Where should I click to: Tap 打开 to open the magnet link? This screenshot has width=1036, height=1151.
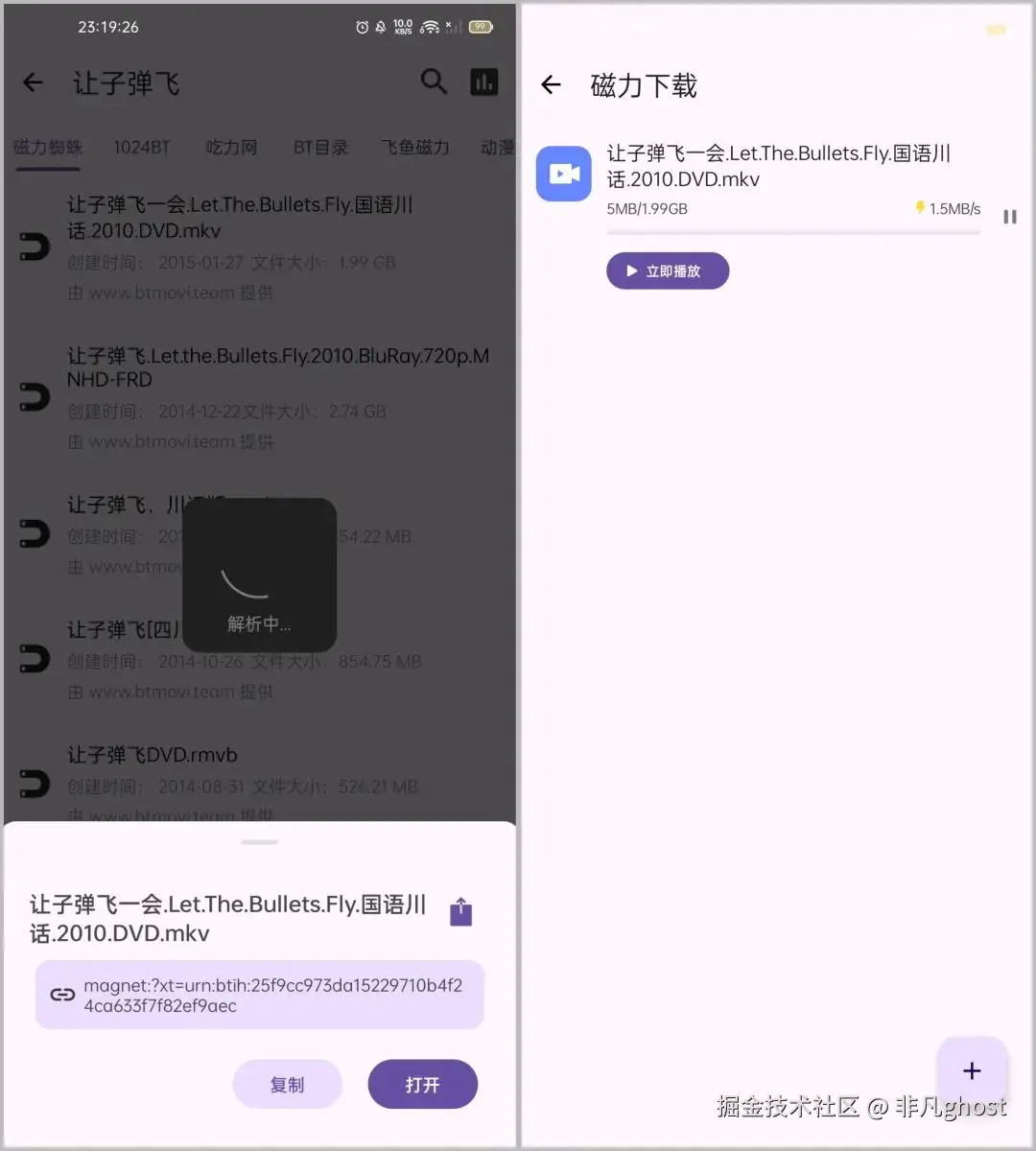point(422,1085)
